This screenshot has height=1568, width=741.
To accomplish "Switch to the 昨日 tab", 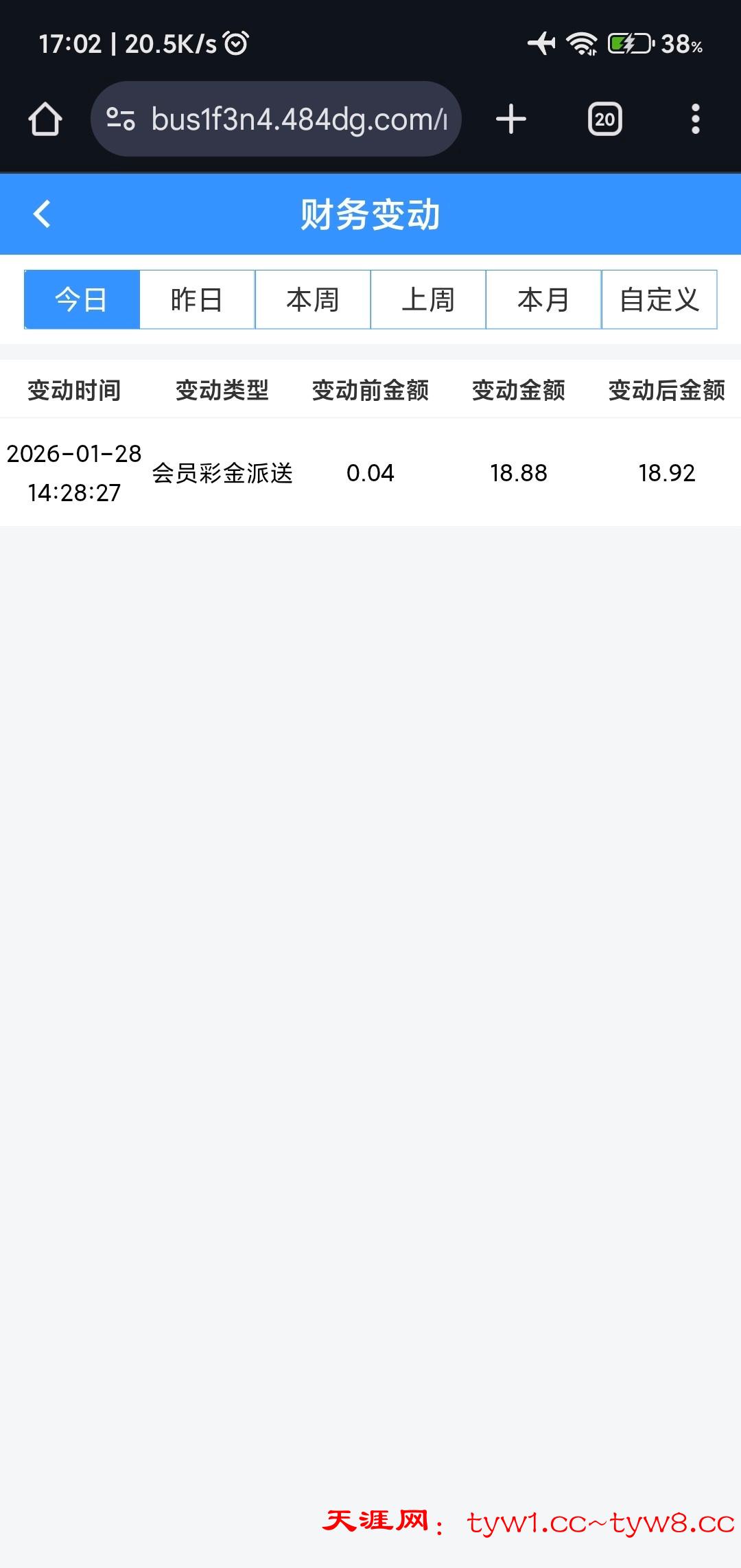I will pos(197,300).
